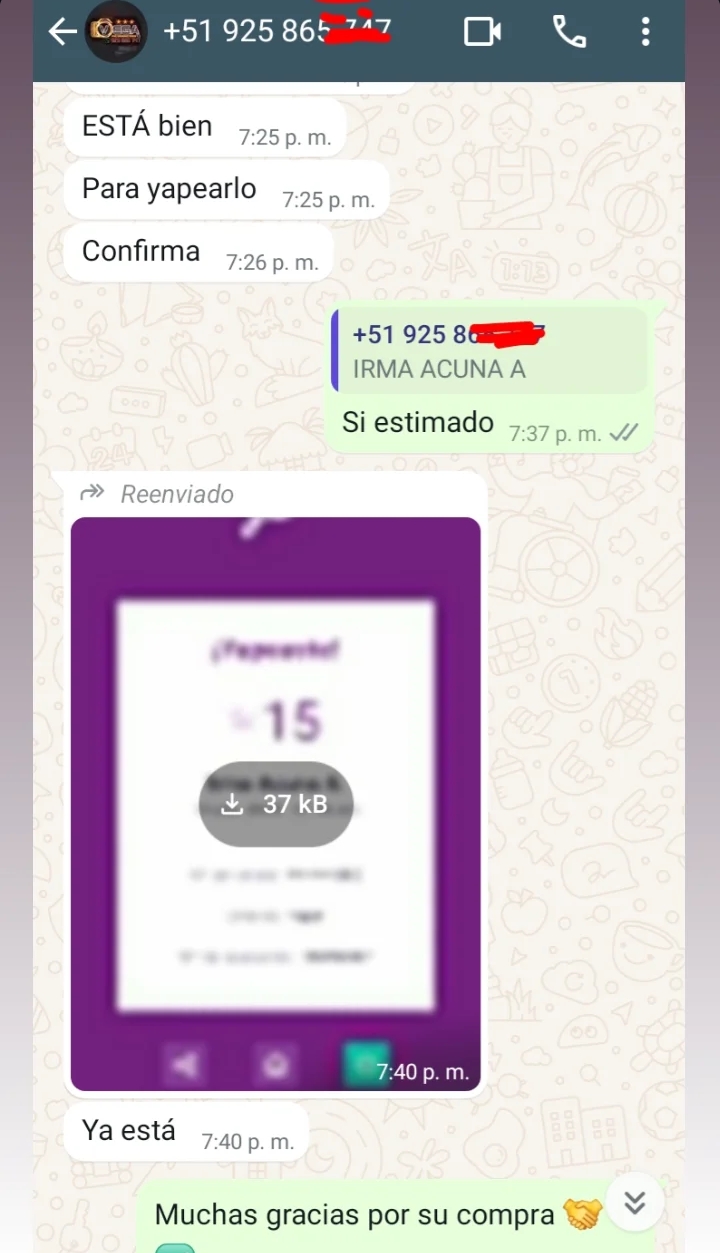Open the quoted IRMA ACUNA A reply
Viewport: 720px width, 1253px height.
489,351
